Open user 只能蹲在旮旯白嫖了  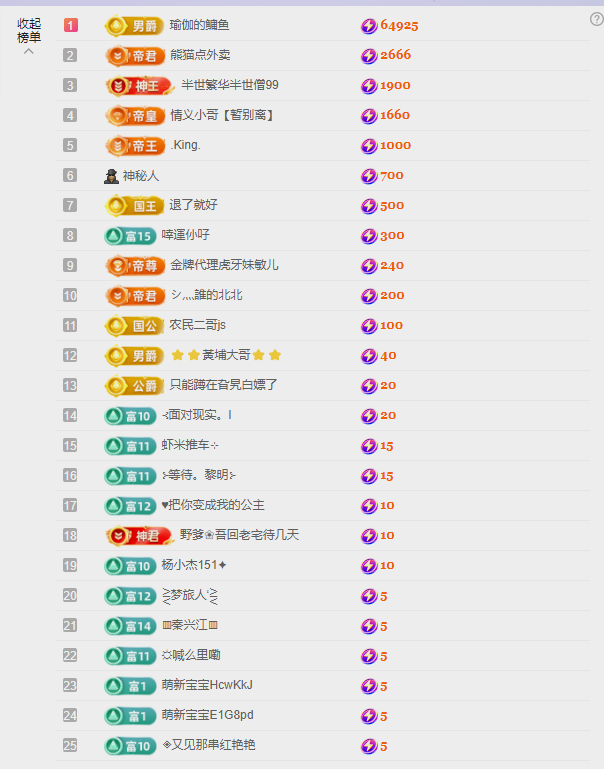click(x=223, y=385)
